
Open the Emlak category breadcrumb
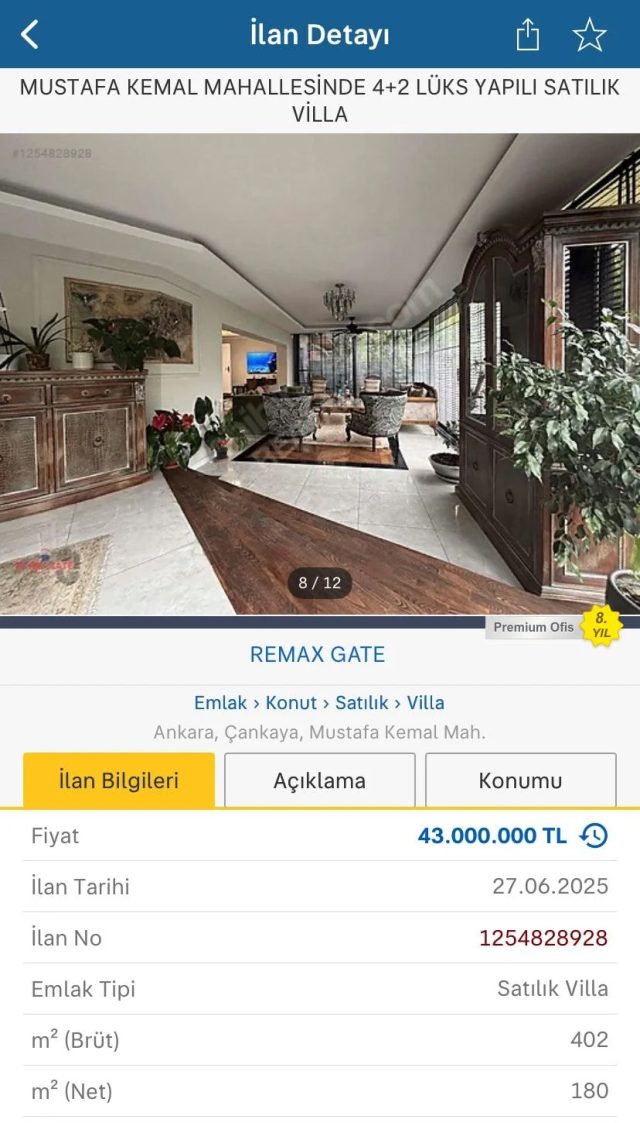pos(220,703)
